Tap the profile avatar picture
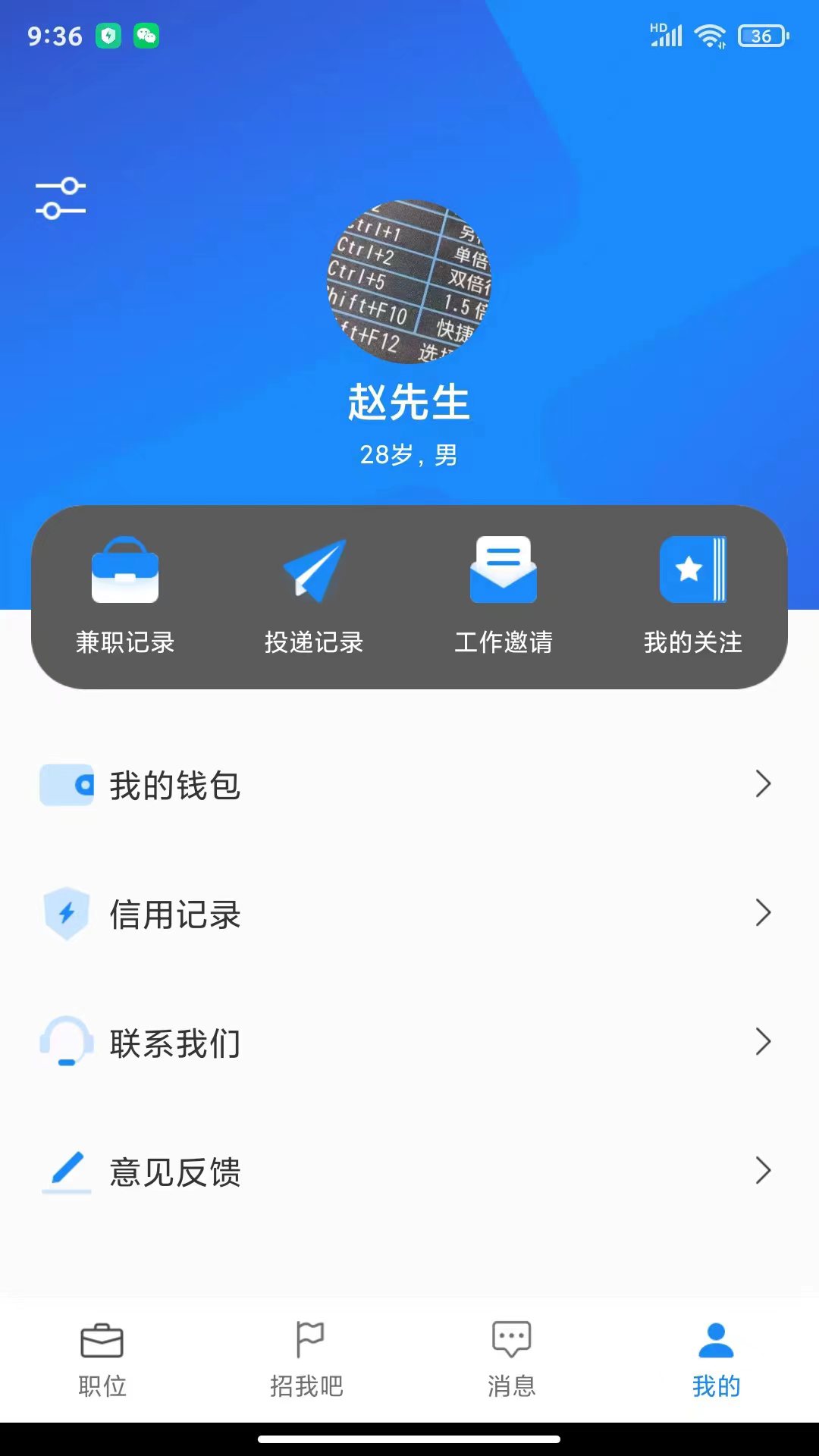This screenshot has width=819, height=1456. pos(409,281)
